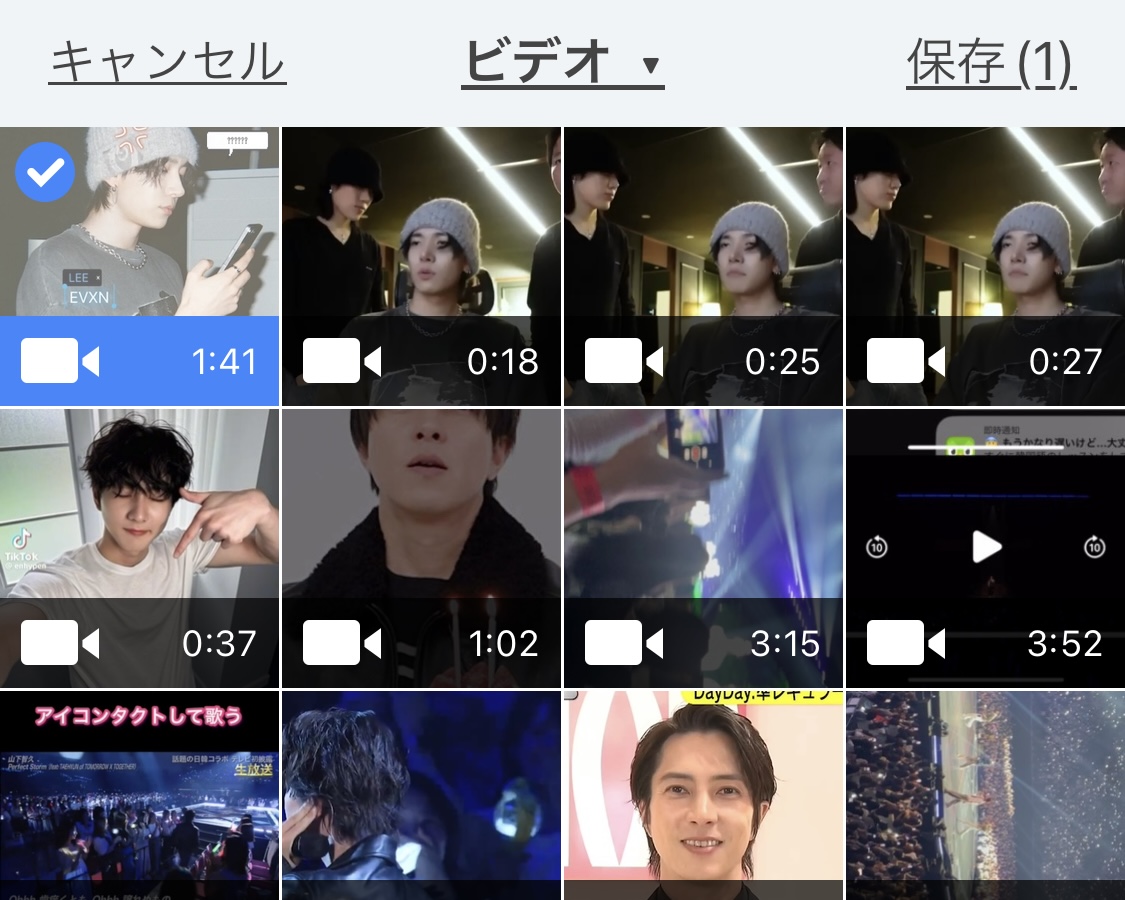Screen dimensions: 1125x900
Task: Select the 0:25 video
Action: coord(703,265)
